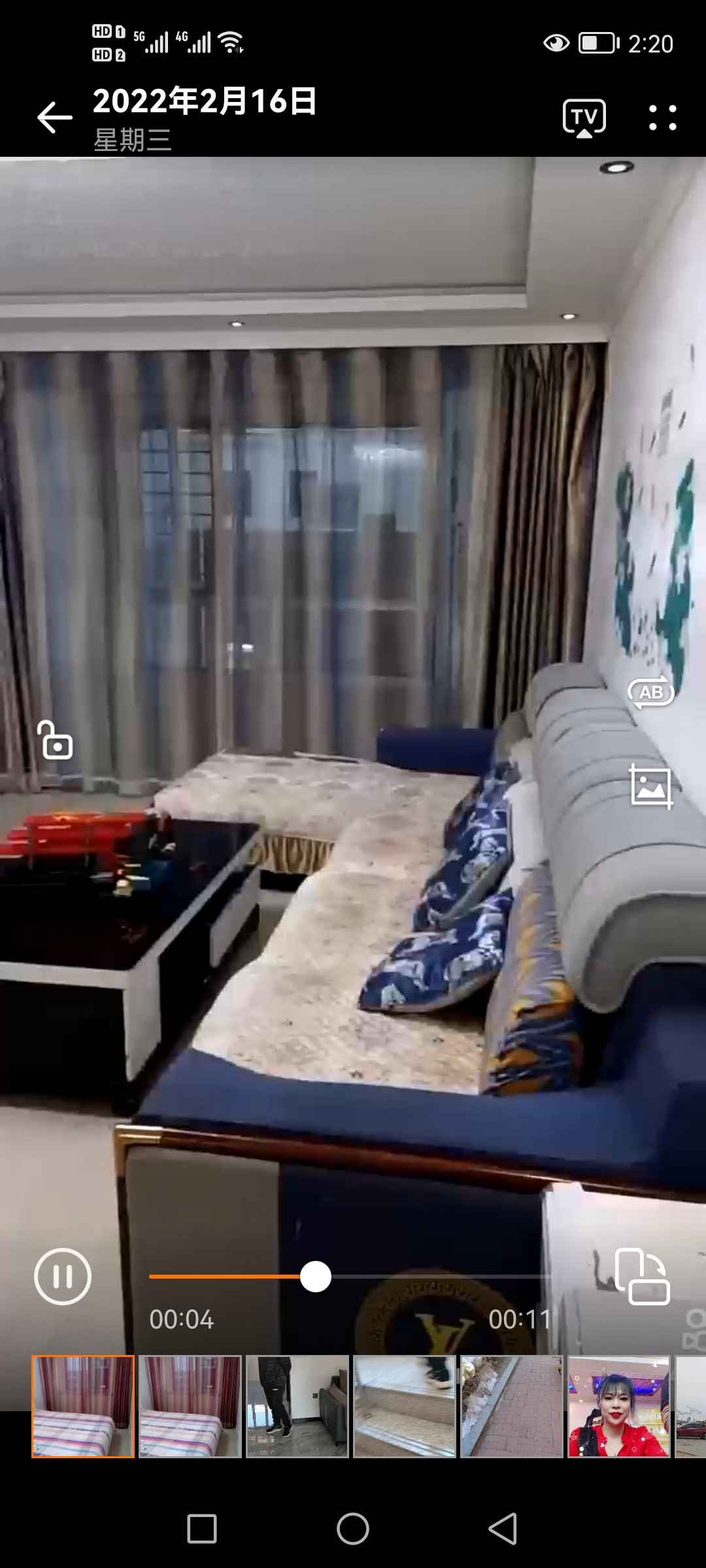This screenshot has height=1568, width=706.
Task: Capture a screenshot of the video frame
Action: pyautogui.click(x=650, y=787)
